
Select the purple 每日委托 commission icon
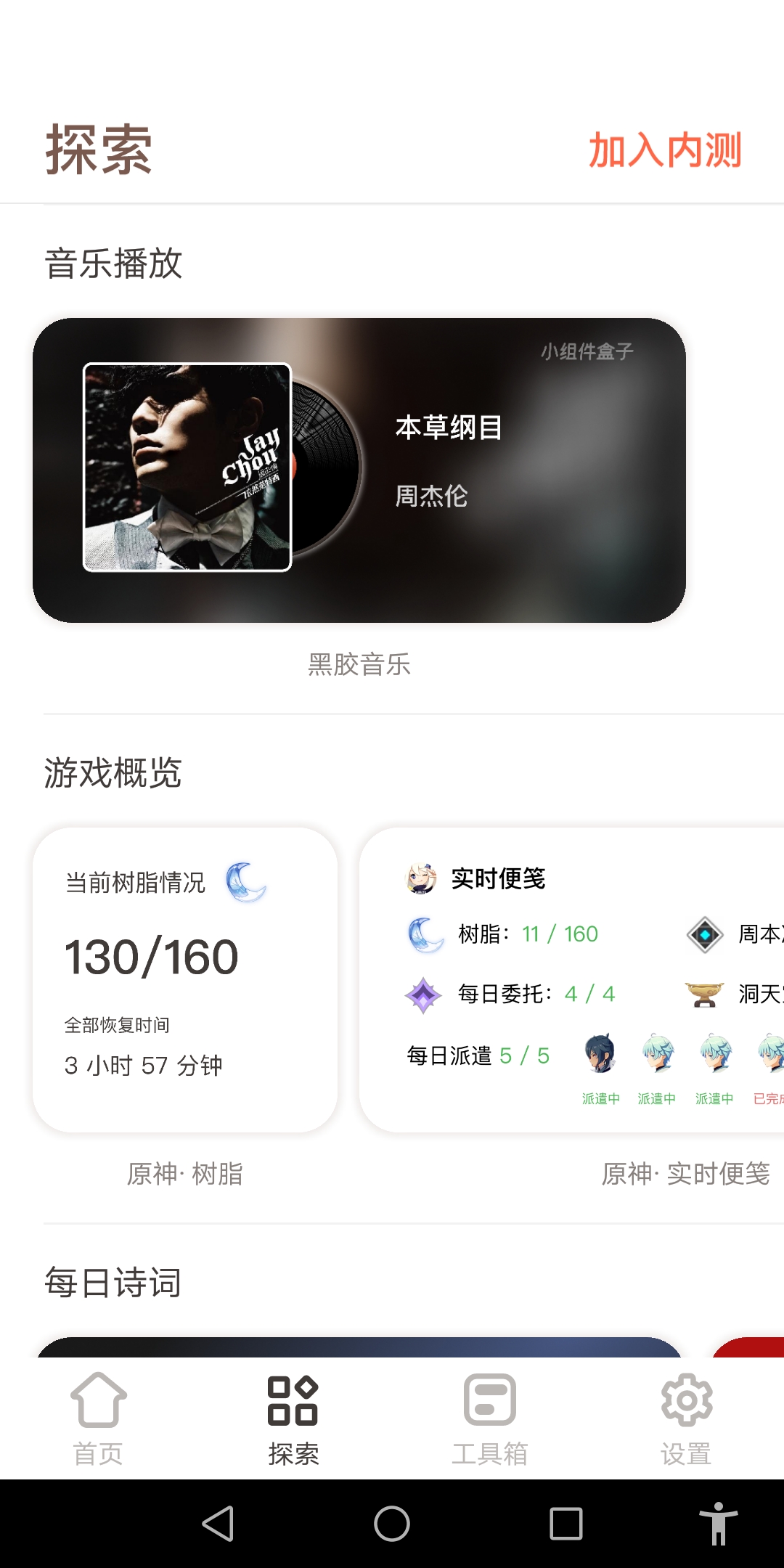coord(423,995)
